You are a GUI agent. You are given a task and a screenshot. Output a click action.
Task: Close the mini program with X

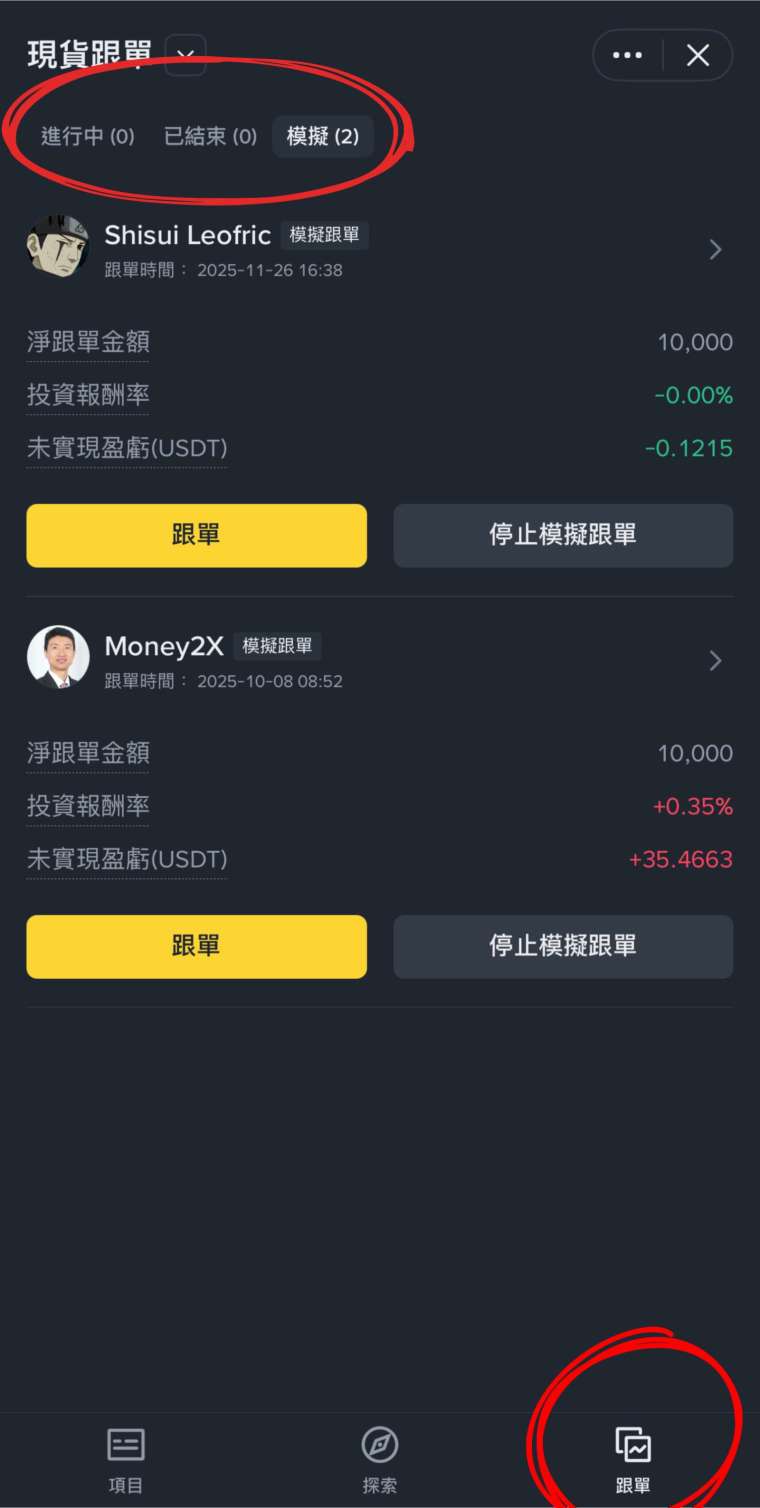pos(698,55)
